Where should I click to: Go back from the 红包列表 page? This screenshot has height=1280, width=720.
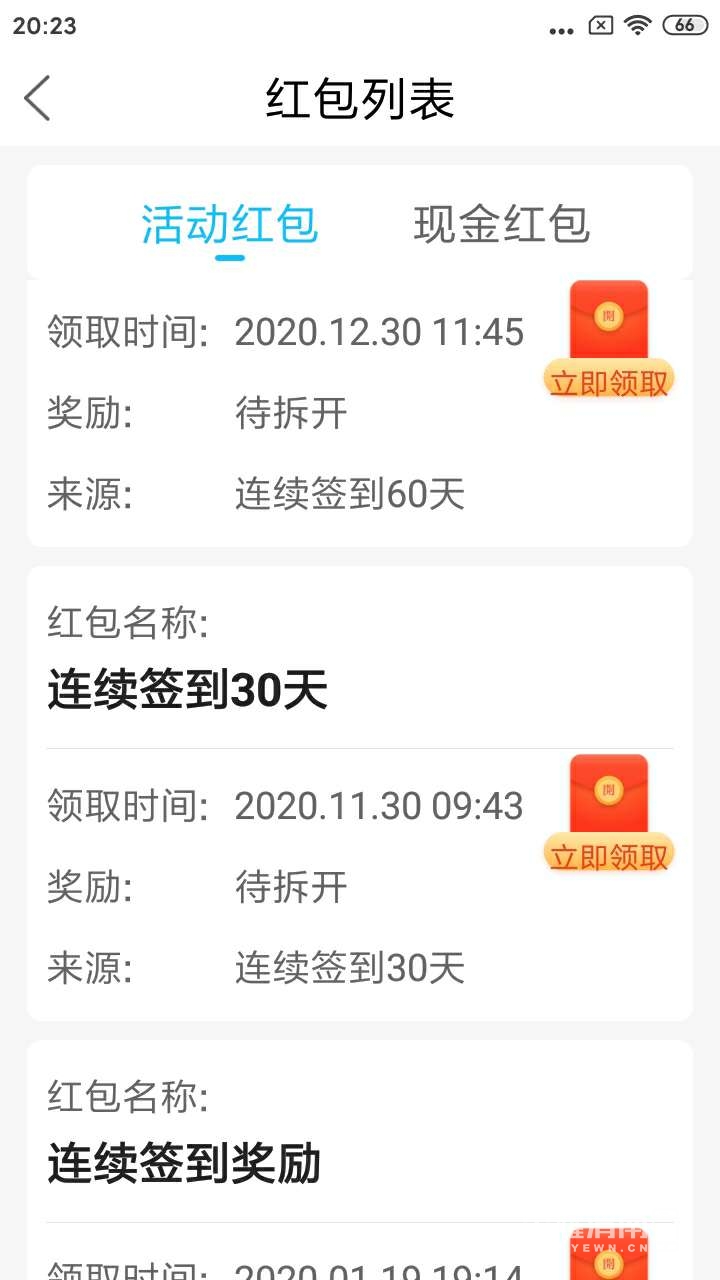(x=37, y=98)
